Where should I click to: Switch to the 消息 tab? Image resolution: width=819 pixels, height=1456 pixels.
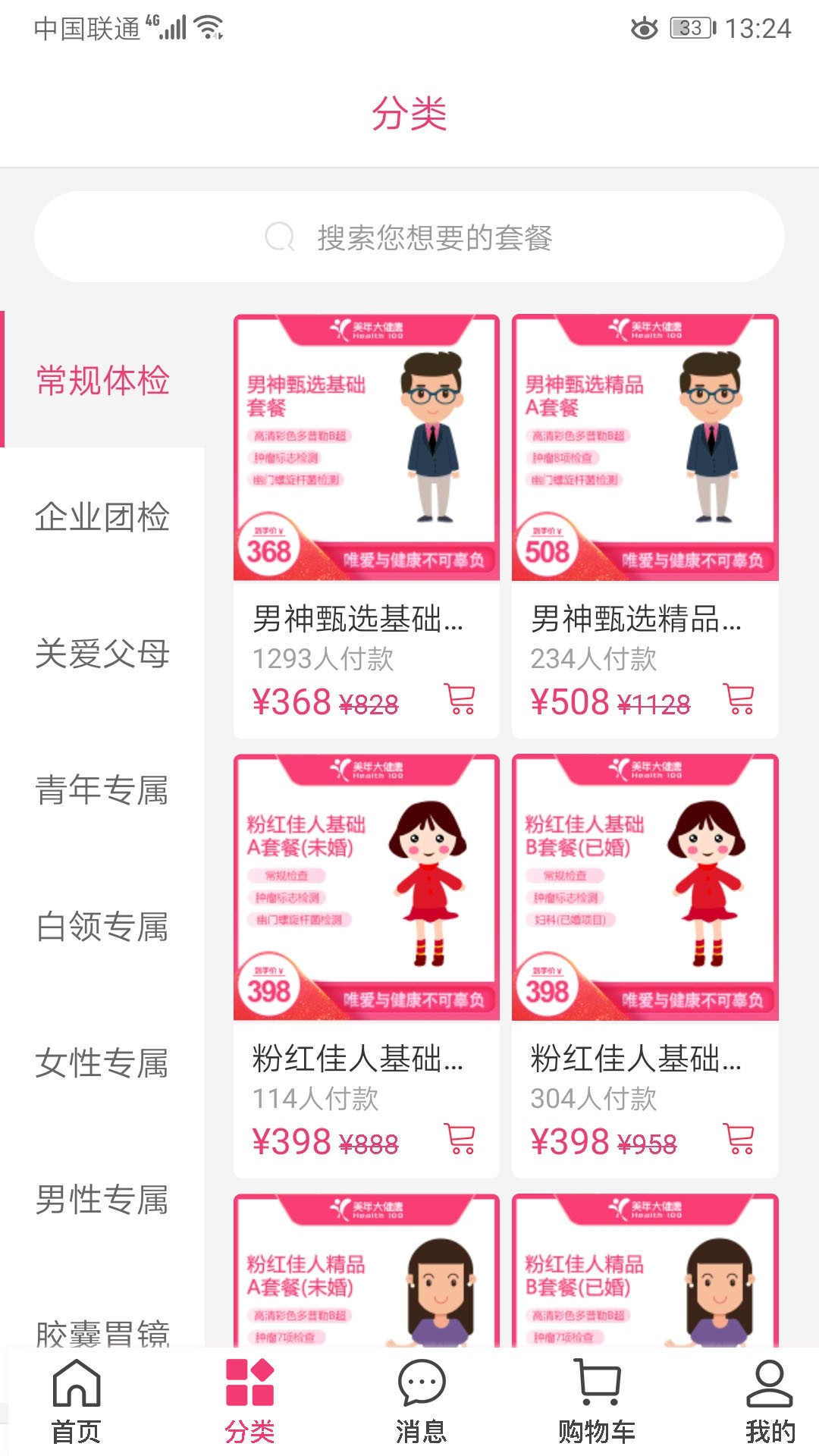[x=421, y=1401]
